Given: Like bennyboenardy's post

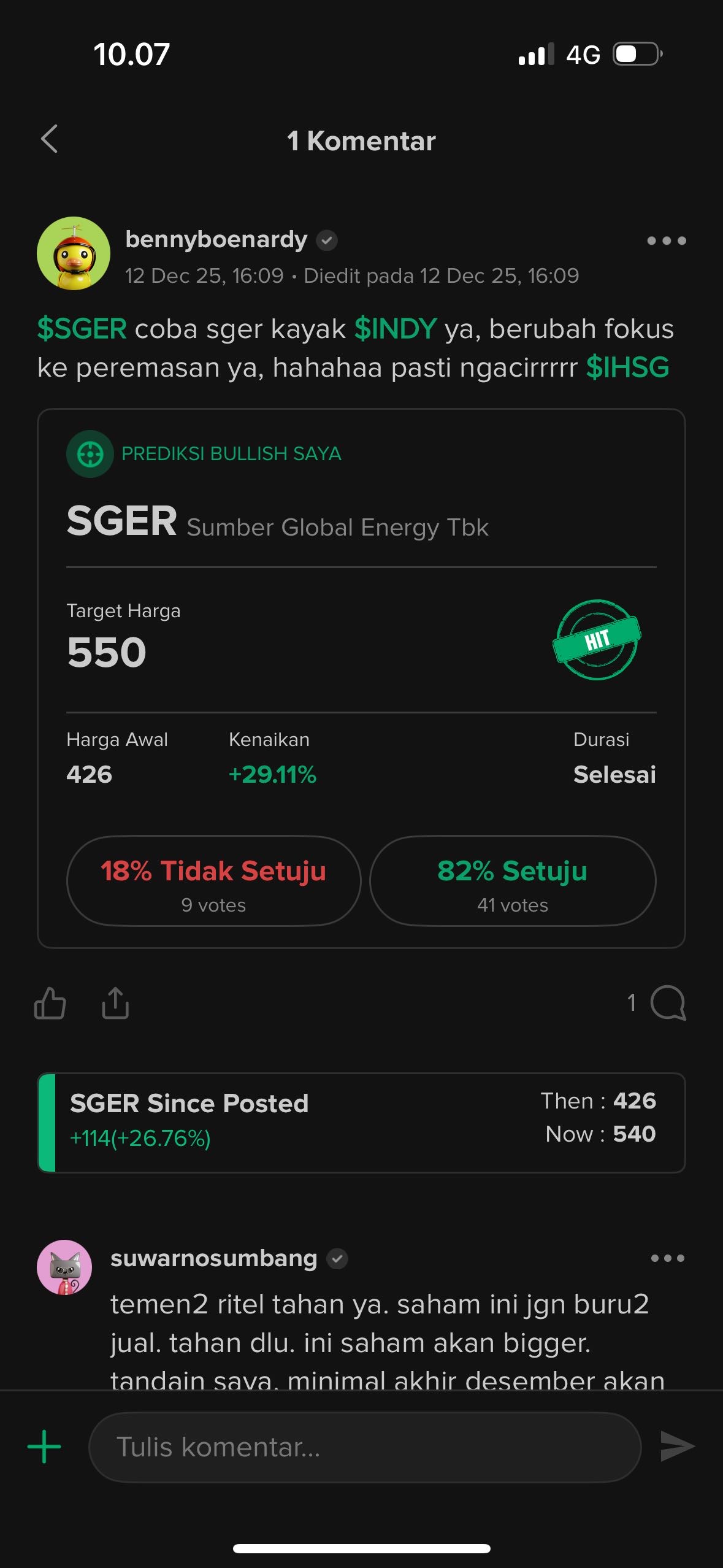Looking at the screenshot, I should pos(50,1004).
